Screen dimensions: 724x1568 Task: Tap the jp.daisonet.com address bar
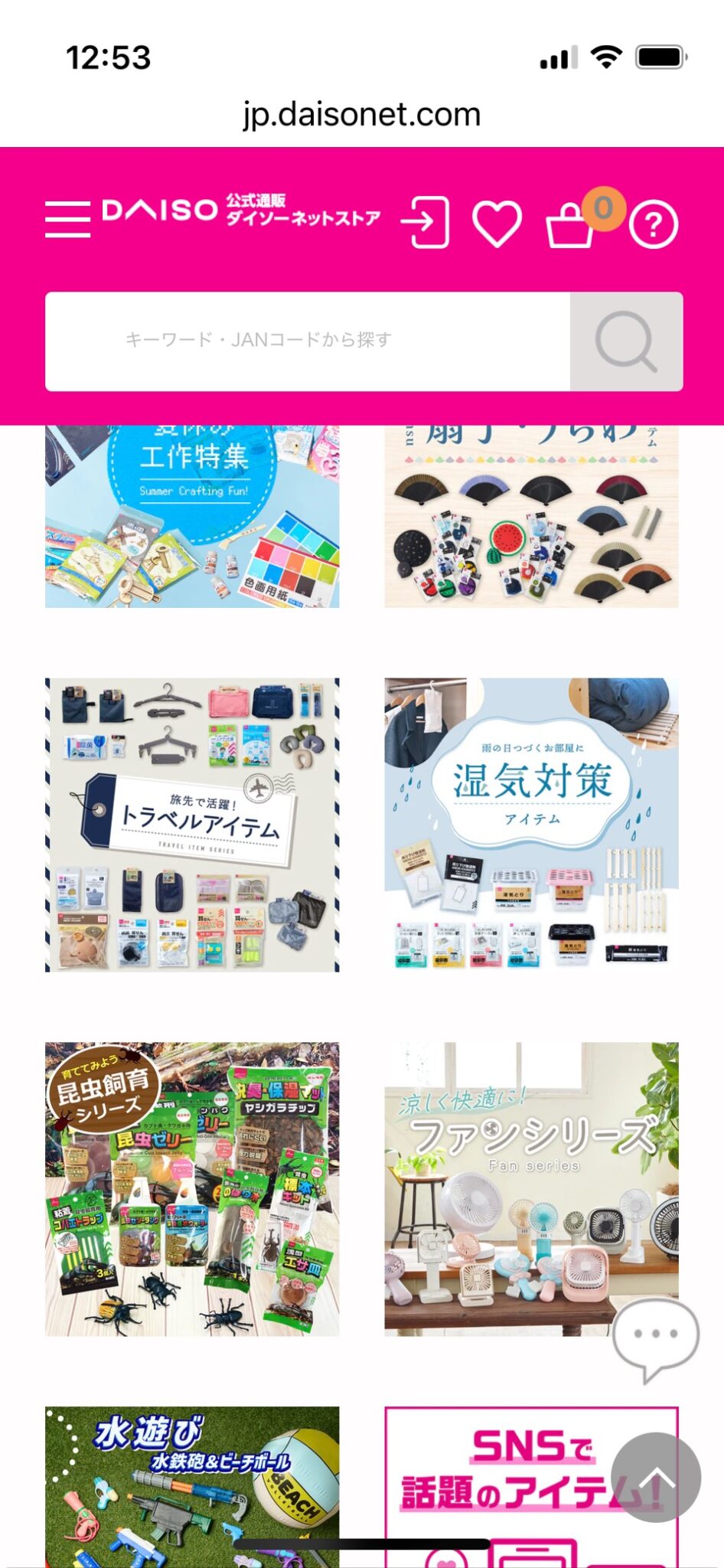click(362, 115)
